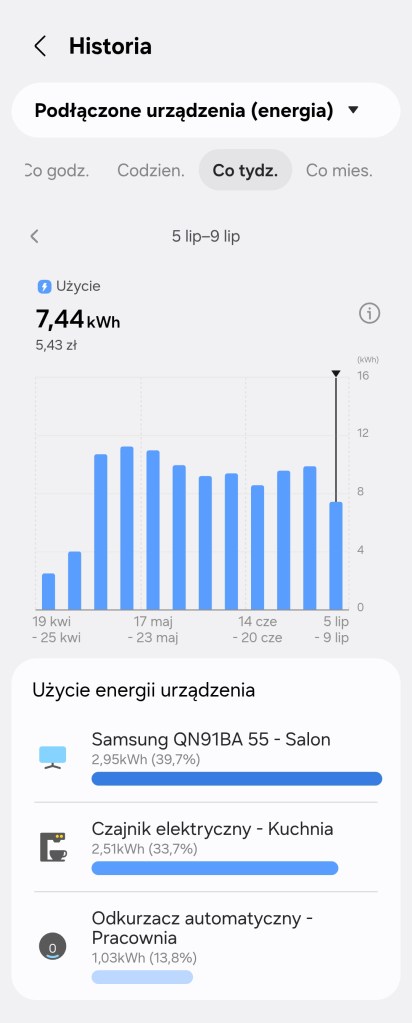
Task: Open Czajnik elektryczny - Kuchnia energy details
Action: pos(206,847)
